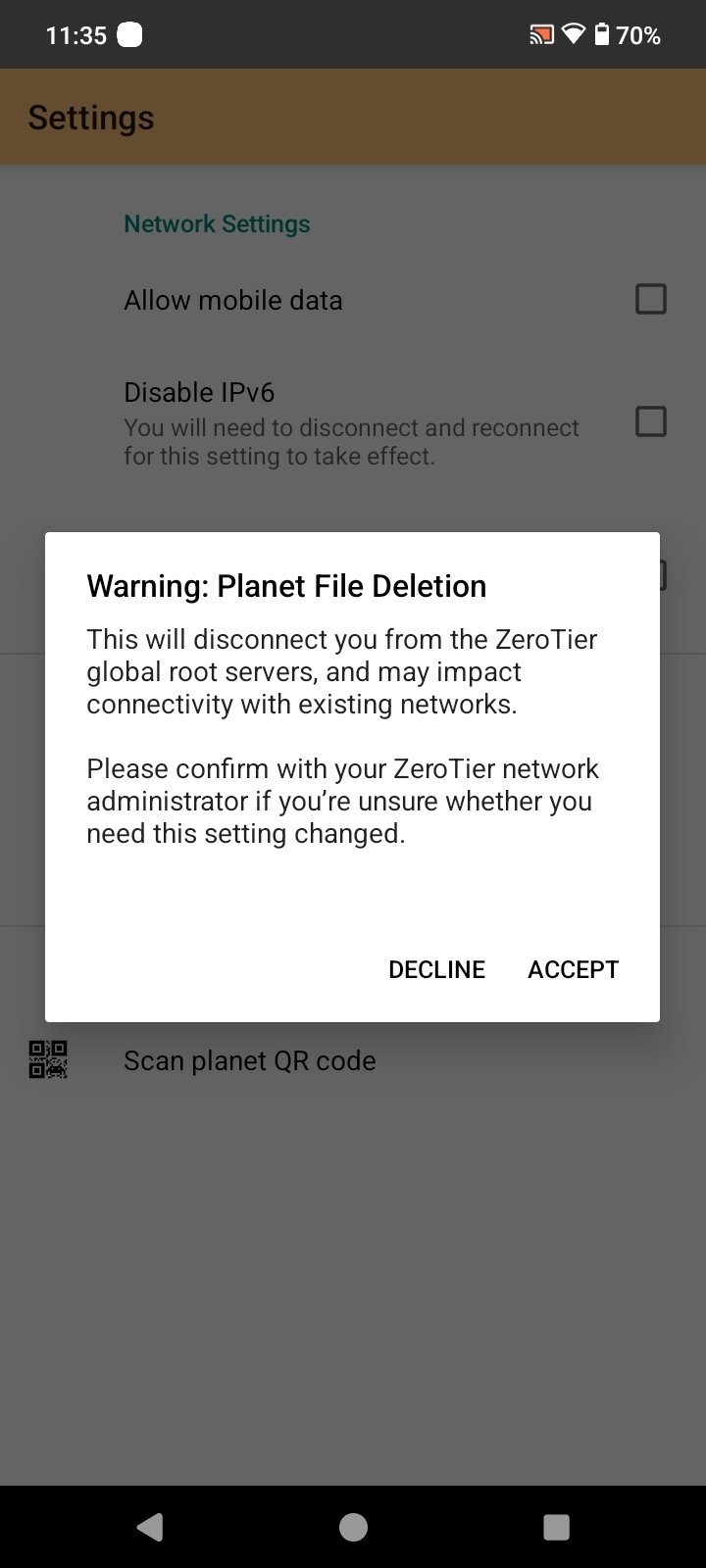Image resolution: width=706 pixels, height=1568 pixels.
Task: Open recent apps with the square navigation button
Action: click(557, 1526)
